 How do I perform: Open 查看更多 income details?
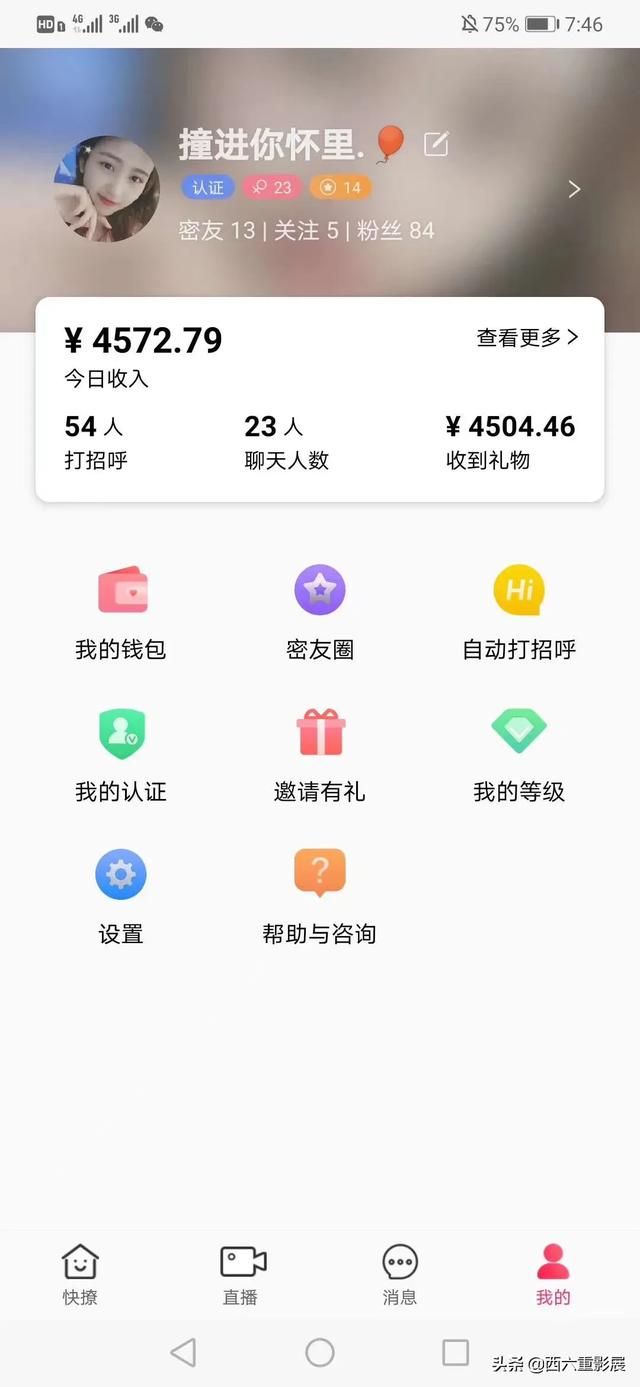point(527,338)
